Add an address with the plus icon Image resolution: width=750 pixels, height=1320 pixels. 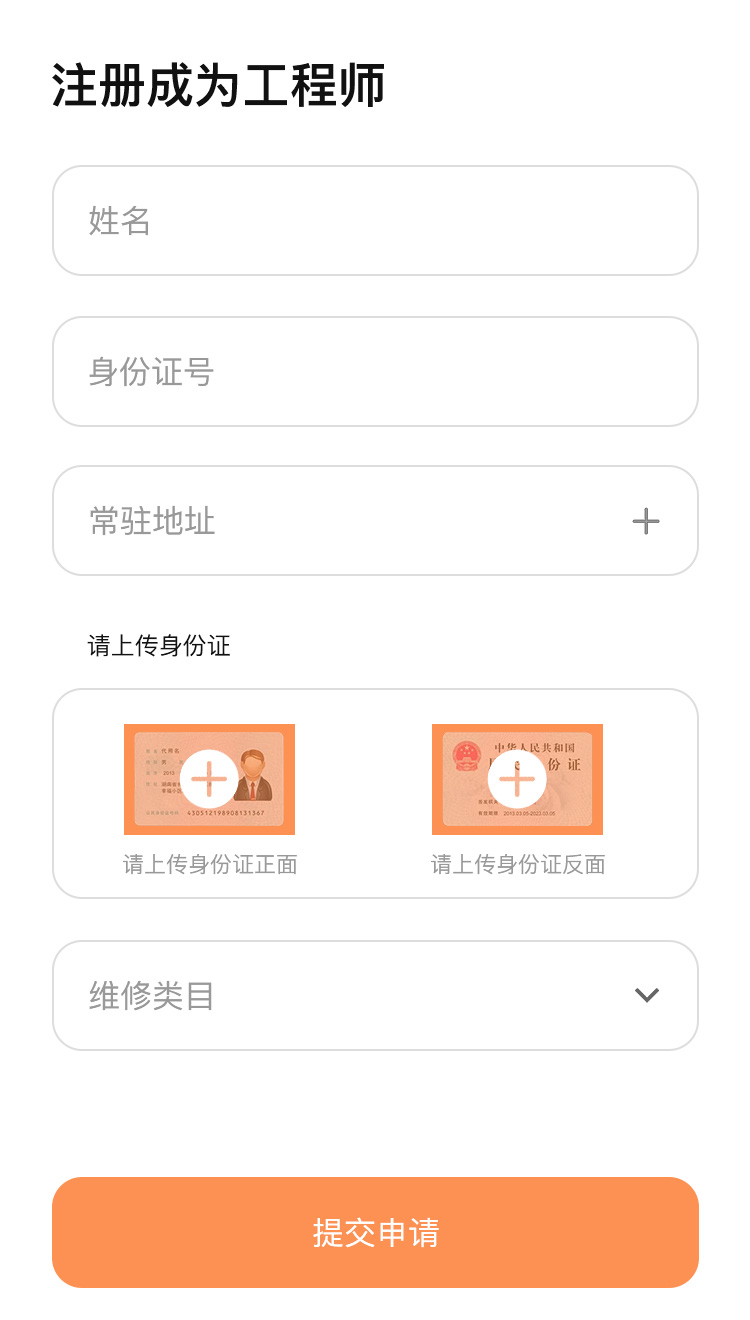click(x=646, y=521)
